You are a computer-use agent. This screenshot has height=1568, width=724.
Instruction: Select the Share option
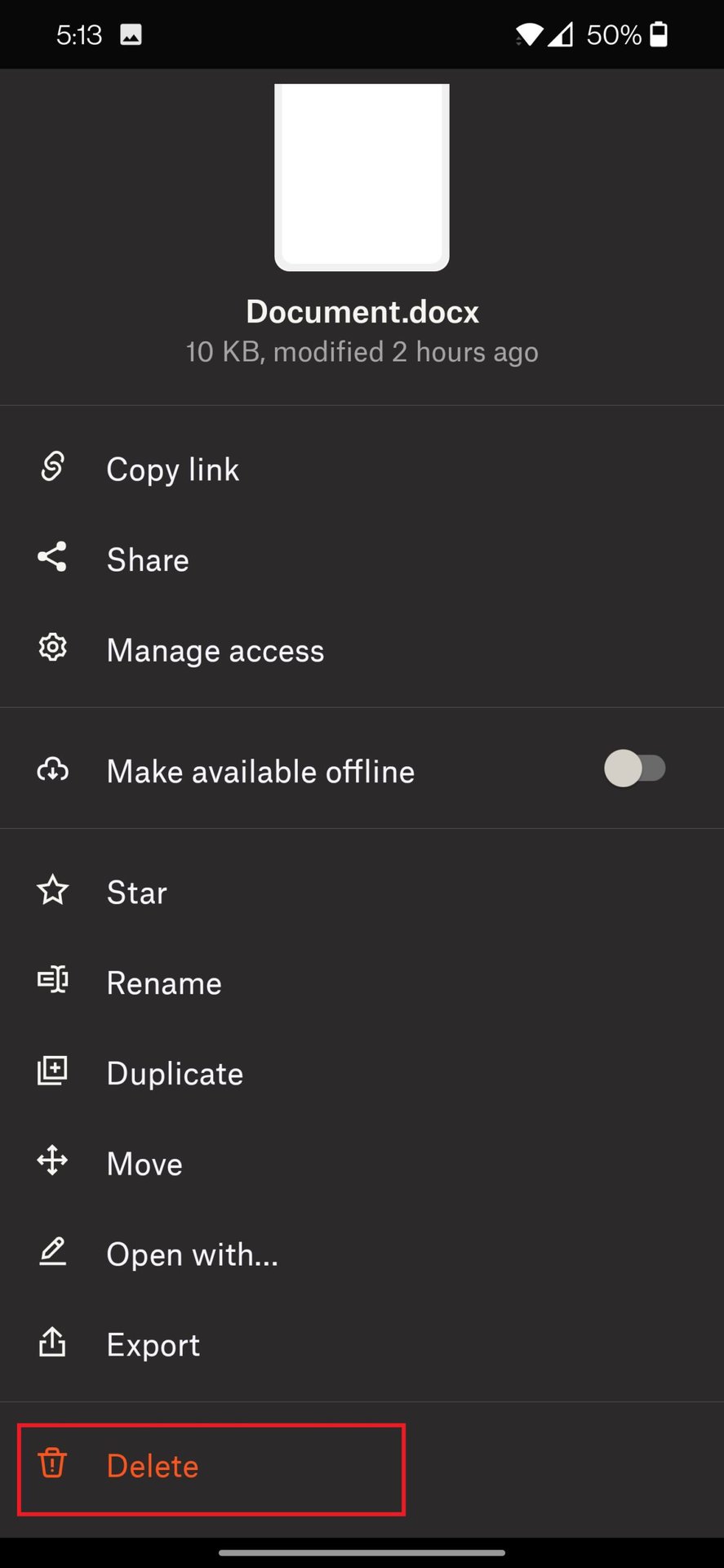tap(148, 559)
